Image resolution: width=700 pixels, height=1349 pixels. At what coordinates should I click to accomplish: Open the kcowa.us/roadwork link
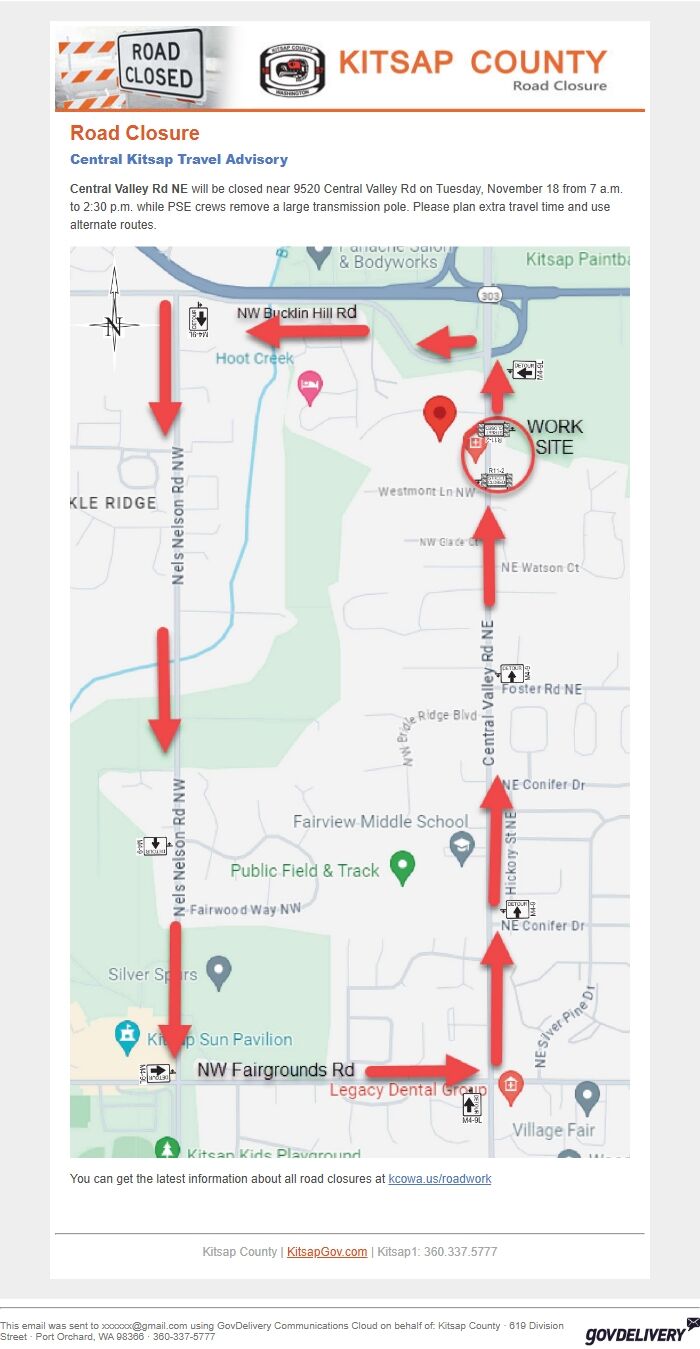click(x=440, y=1179)
